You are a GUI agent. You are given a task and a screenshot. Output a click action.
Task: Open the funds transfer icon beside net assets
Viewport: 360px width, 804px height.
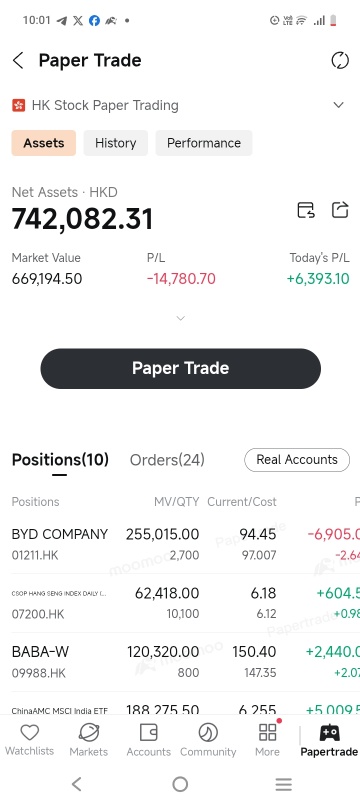click(306, 210)
